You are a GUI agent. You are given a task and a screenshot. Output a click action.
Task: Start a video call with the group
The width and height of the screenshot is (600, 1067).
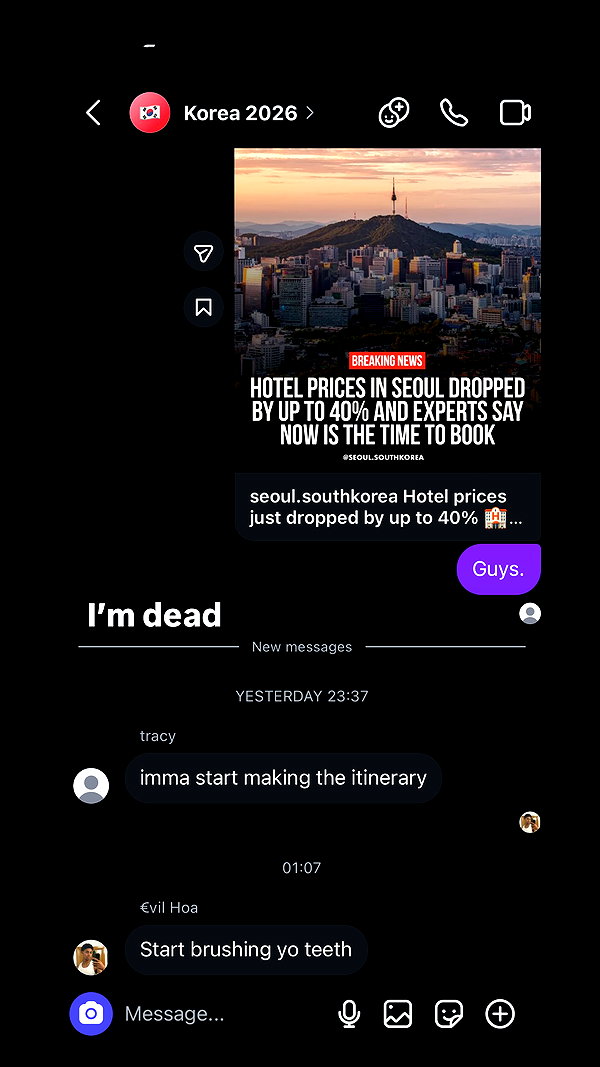(x=515, y=112)
